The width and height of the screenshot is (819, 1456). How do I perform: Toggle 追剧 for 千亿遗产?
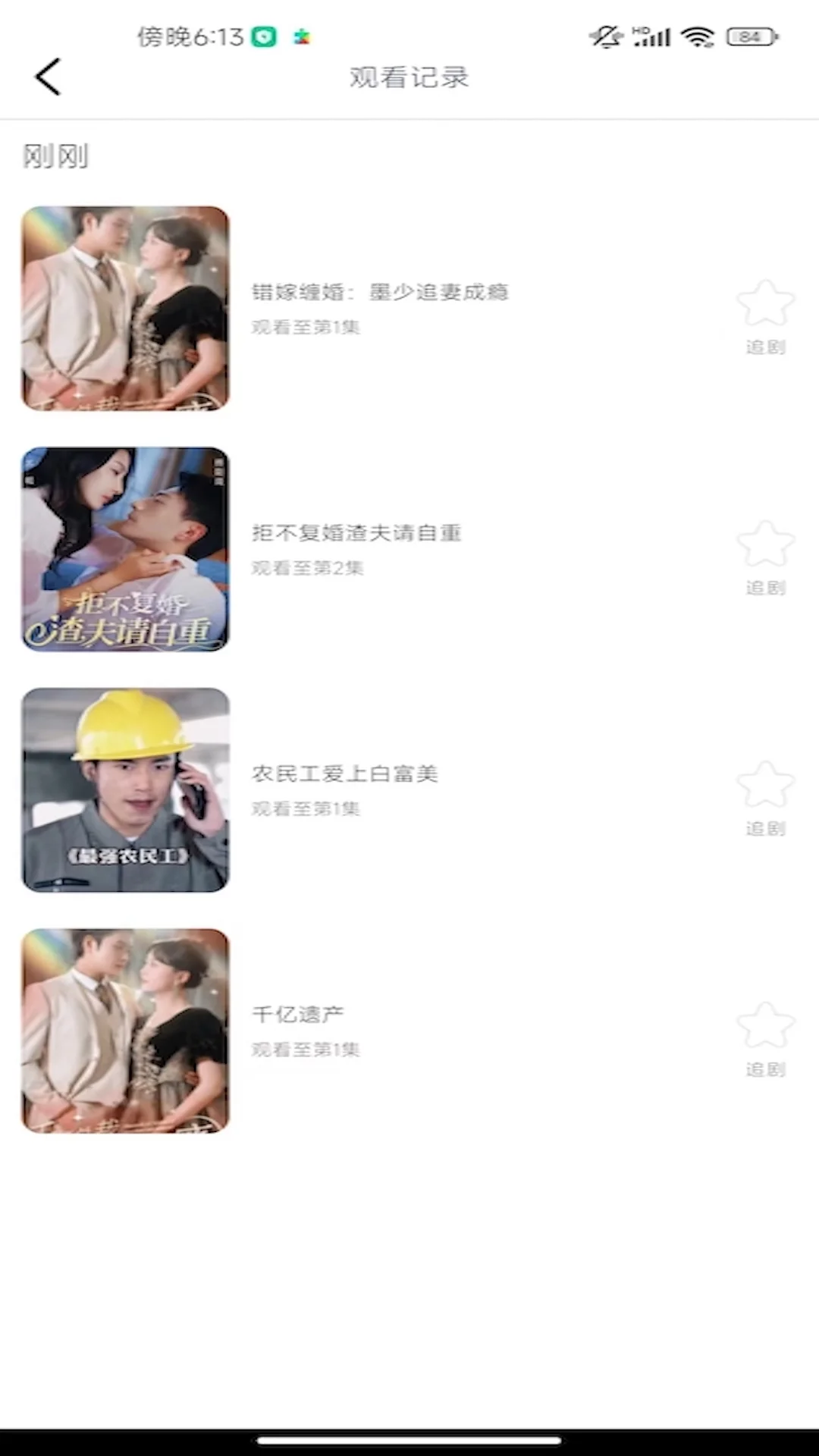coord(766,1071)
